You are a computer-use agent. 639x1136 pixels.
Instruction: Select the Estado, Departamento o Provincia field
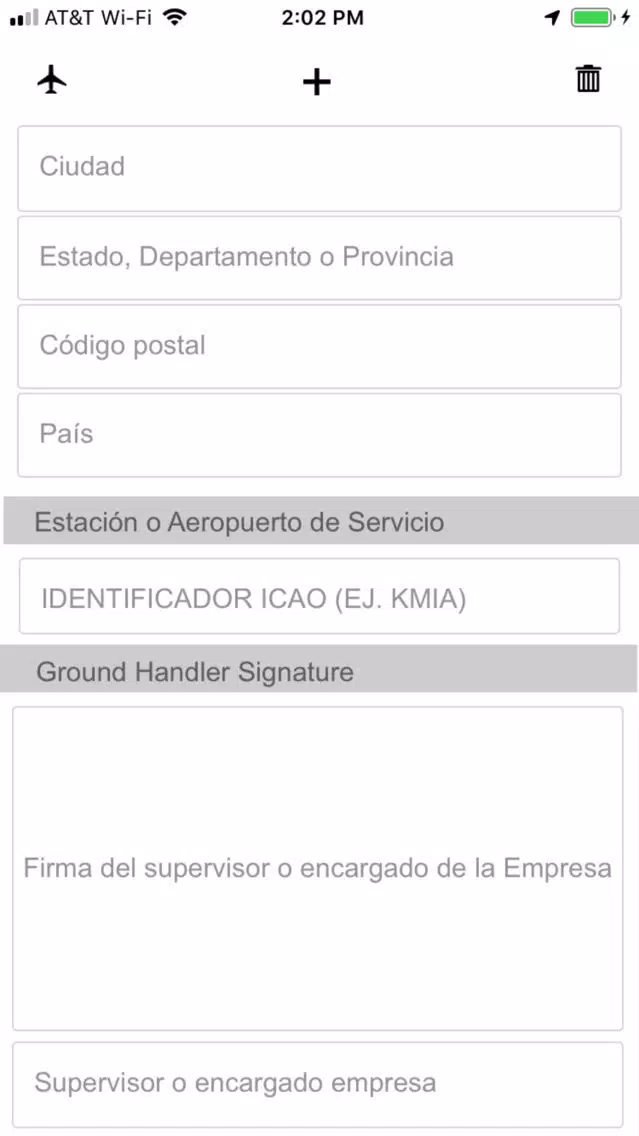pos(320,258)
